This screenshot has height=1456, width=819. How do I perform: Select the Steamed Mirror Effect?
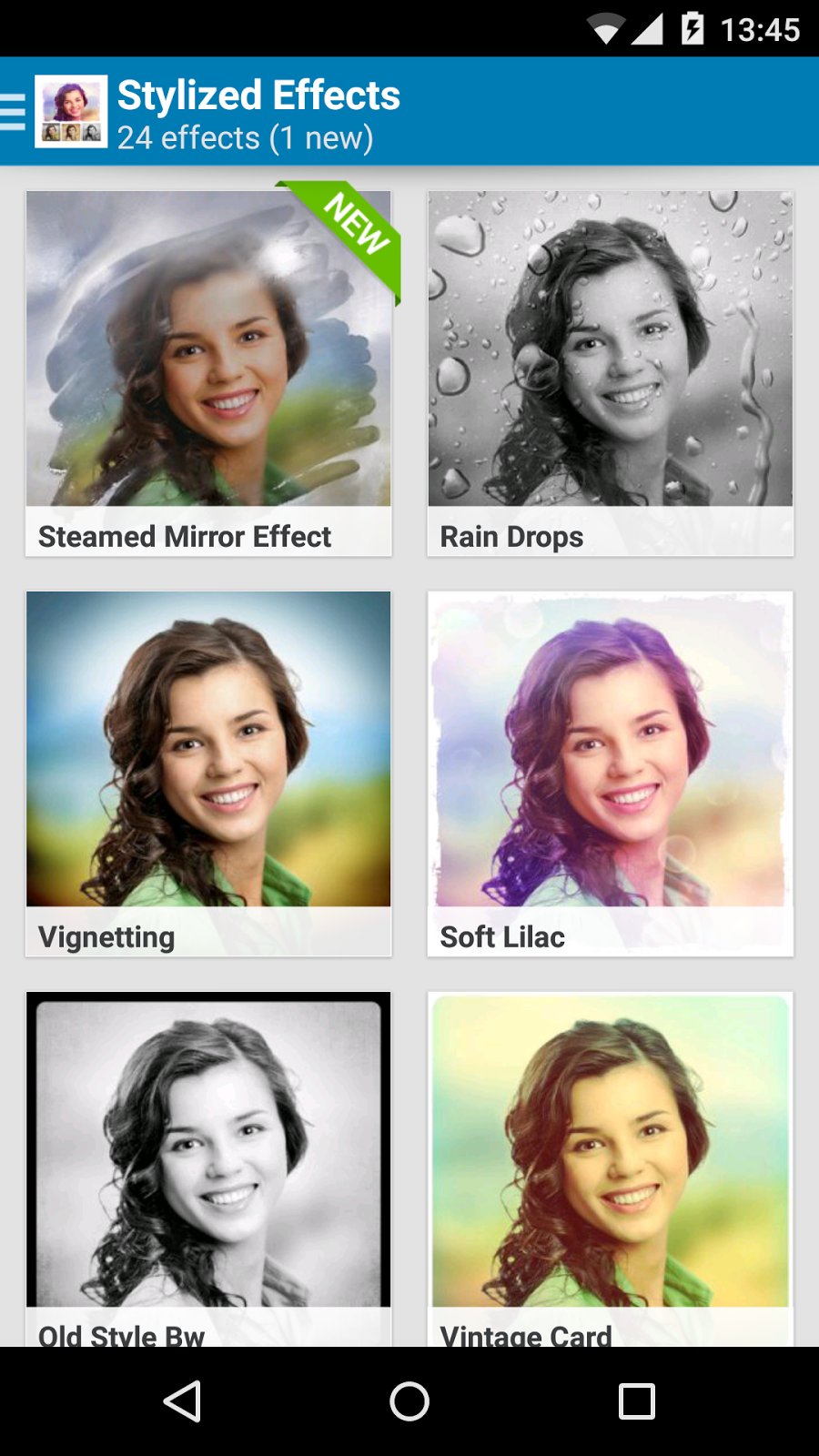coord(208,373)
